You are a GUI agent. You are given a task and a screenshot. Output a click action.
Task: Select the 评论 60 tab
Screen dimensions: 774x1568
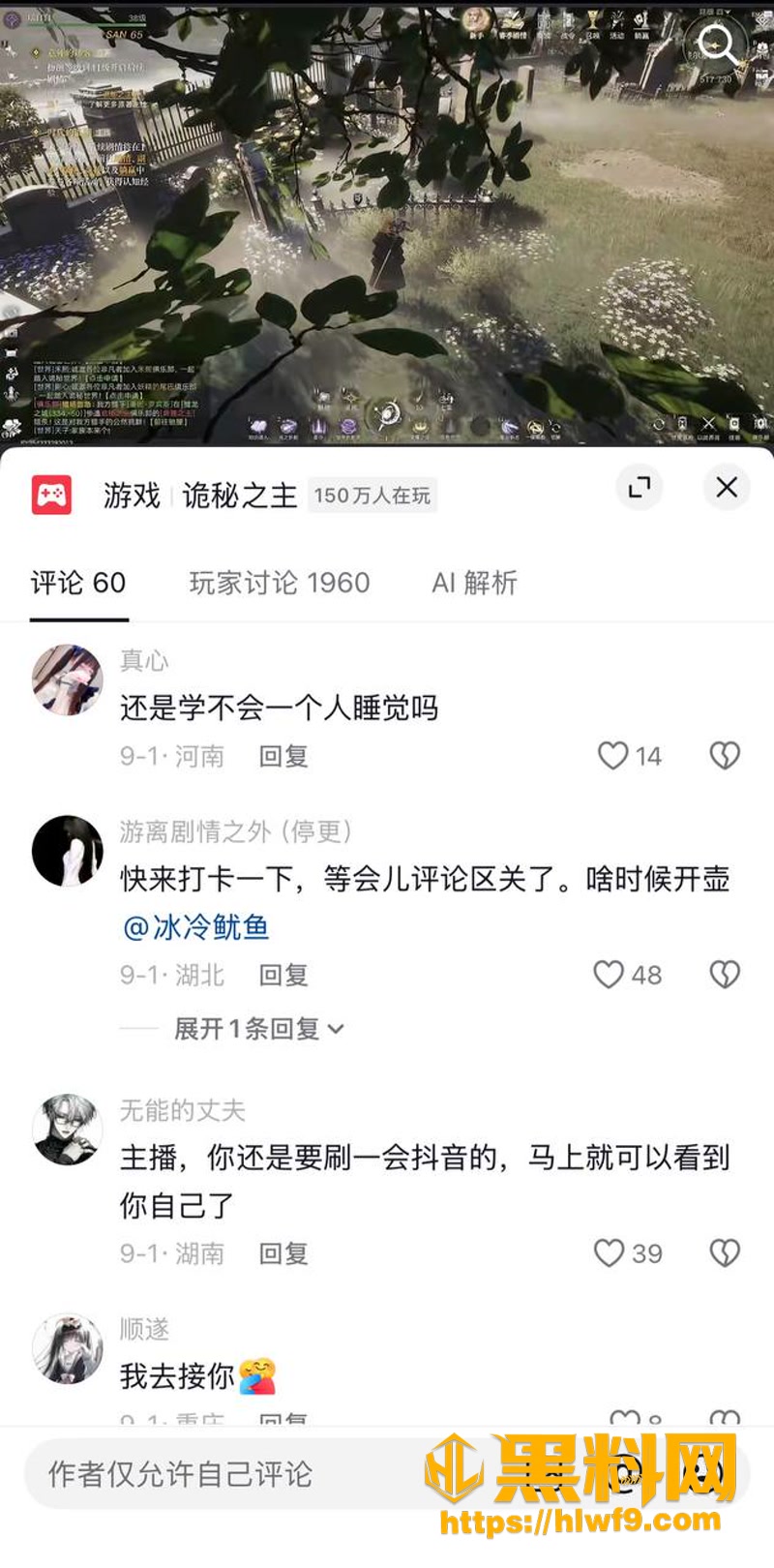tap(78, 583)
